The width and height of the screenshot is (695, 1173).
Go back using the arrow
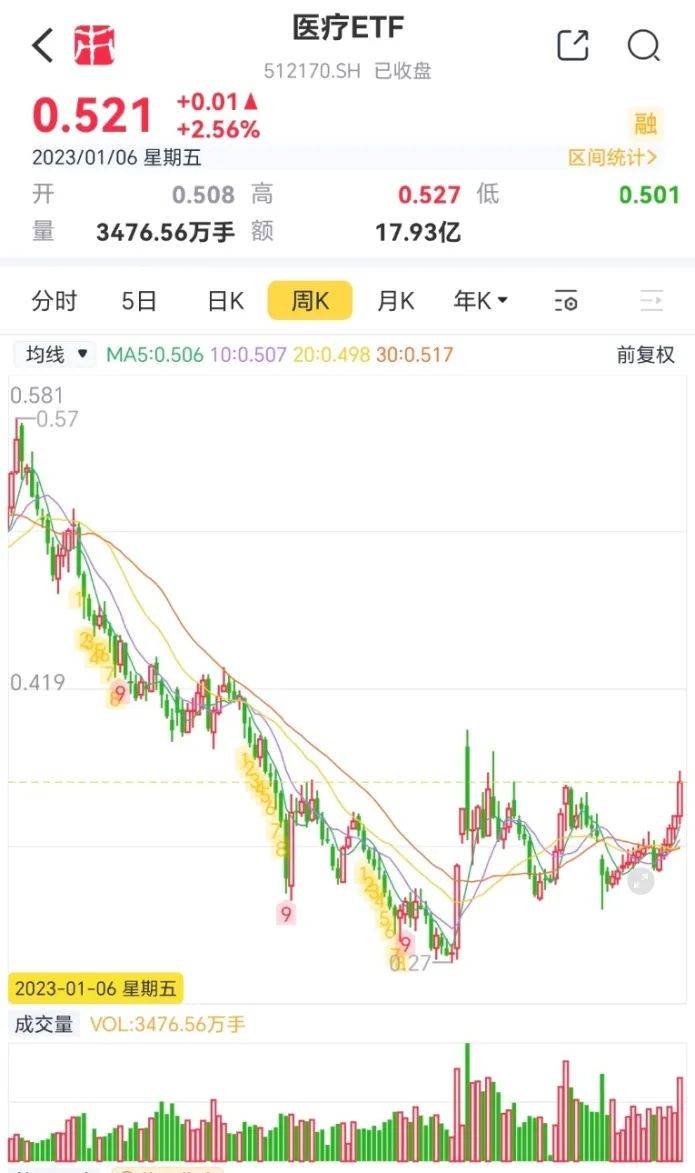[43, 45]
